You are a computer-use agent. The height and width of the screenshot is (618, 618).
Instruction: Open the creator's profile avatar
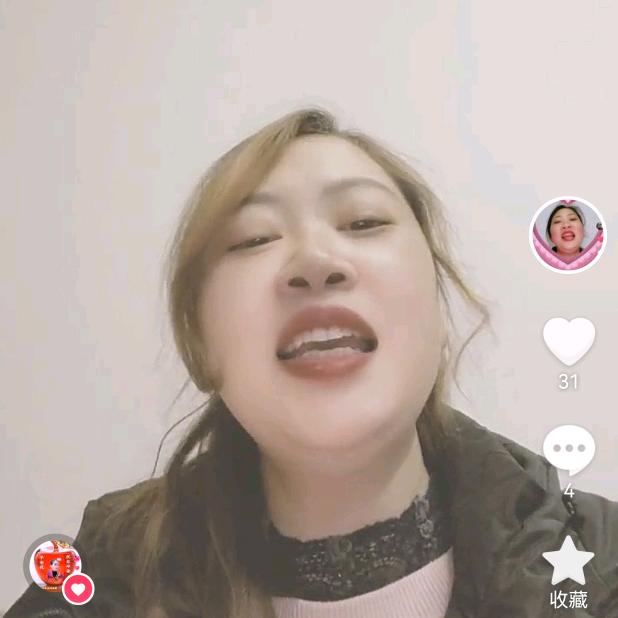[x=567, y=235]
